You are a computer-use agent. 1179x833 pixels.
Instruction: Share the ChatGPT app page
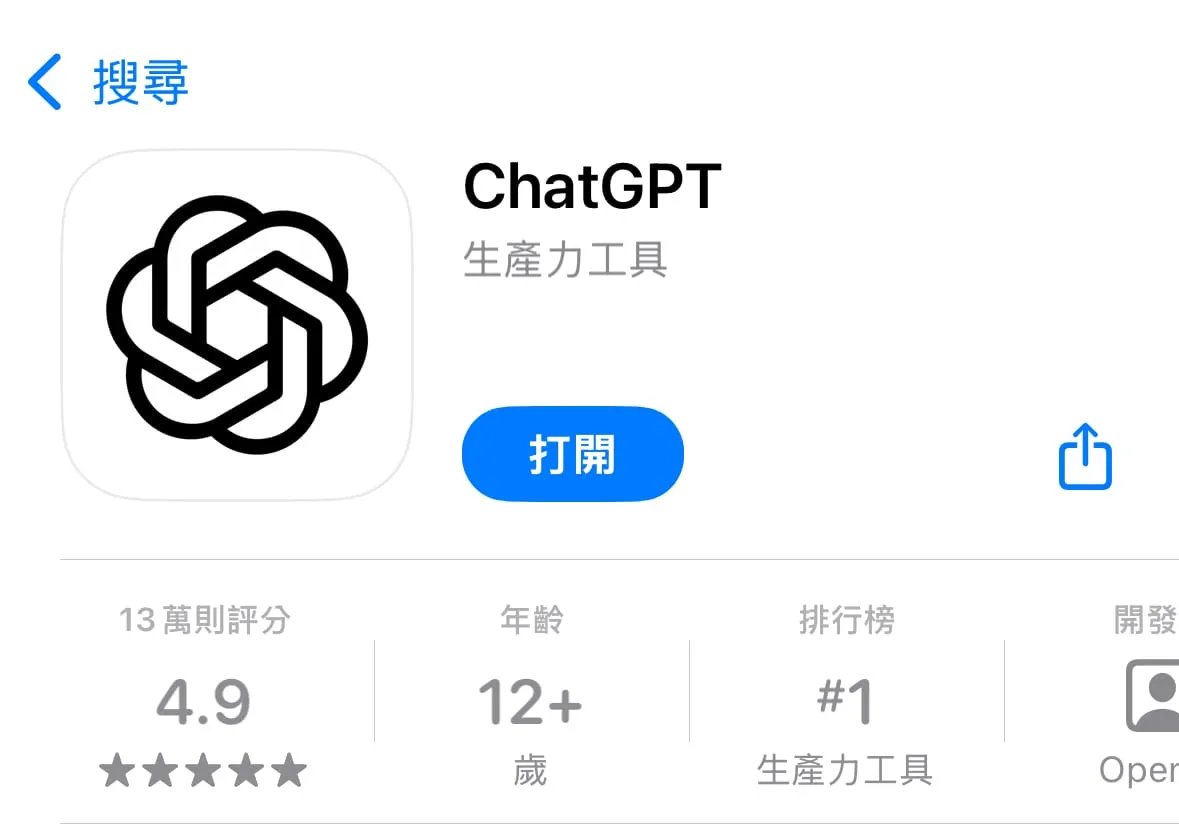pos(1084,457)
